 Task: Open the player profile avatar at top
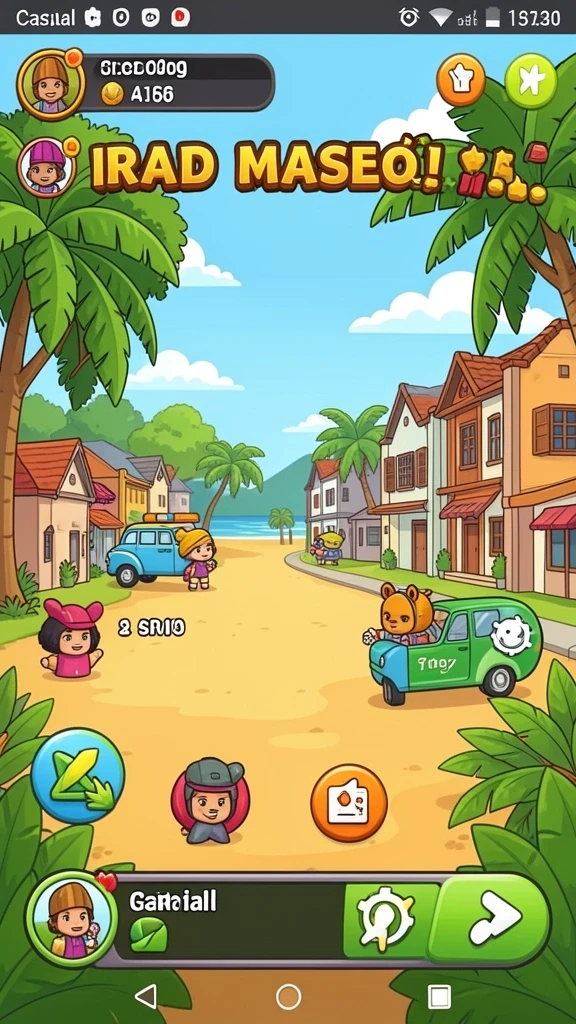pos(50,83)
